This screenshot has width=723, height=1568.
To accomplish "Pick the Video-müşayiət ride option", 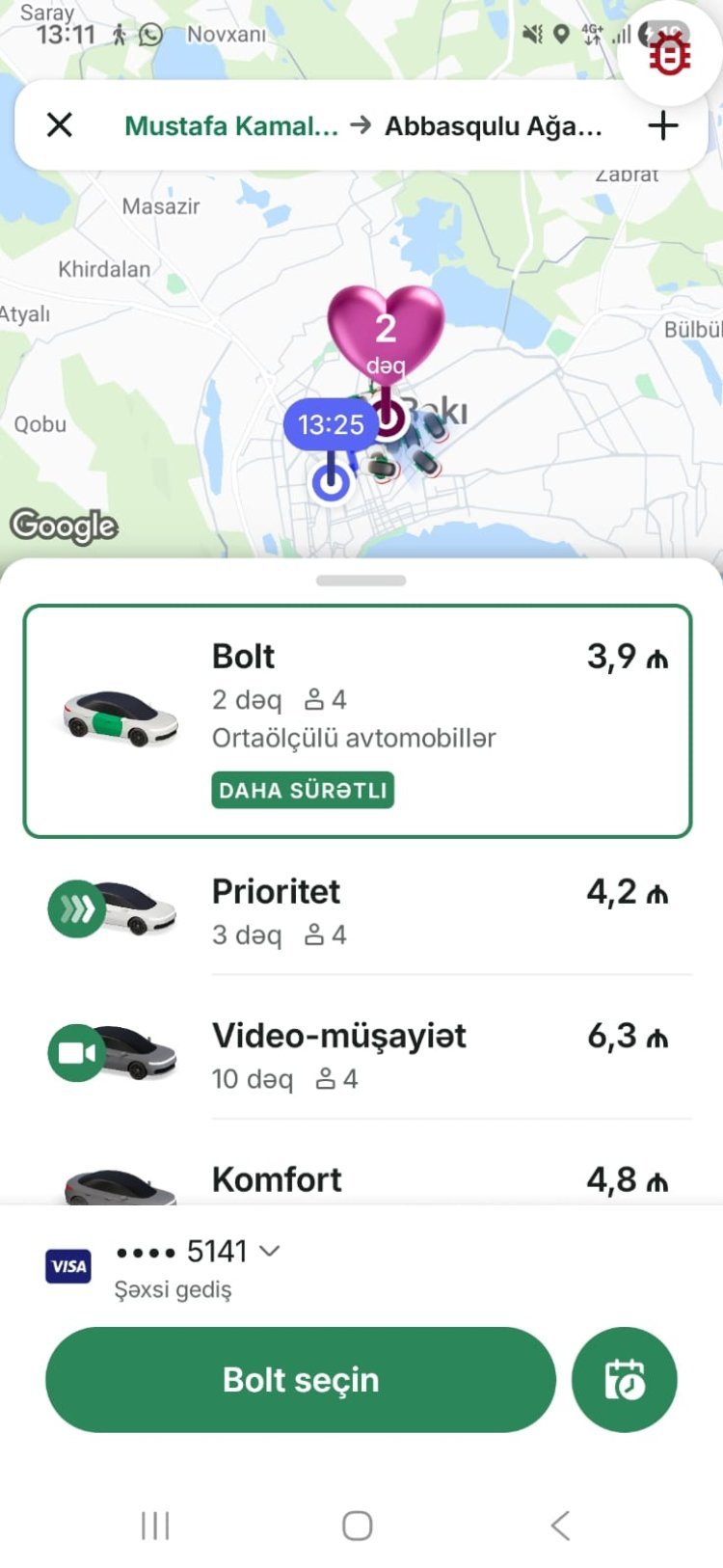I will click(358, 1055).
